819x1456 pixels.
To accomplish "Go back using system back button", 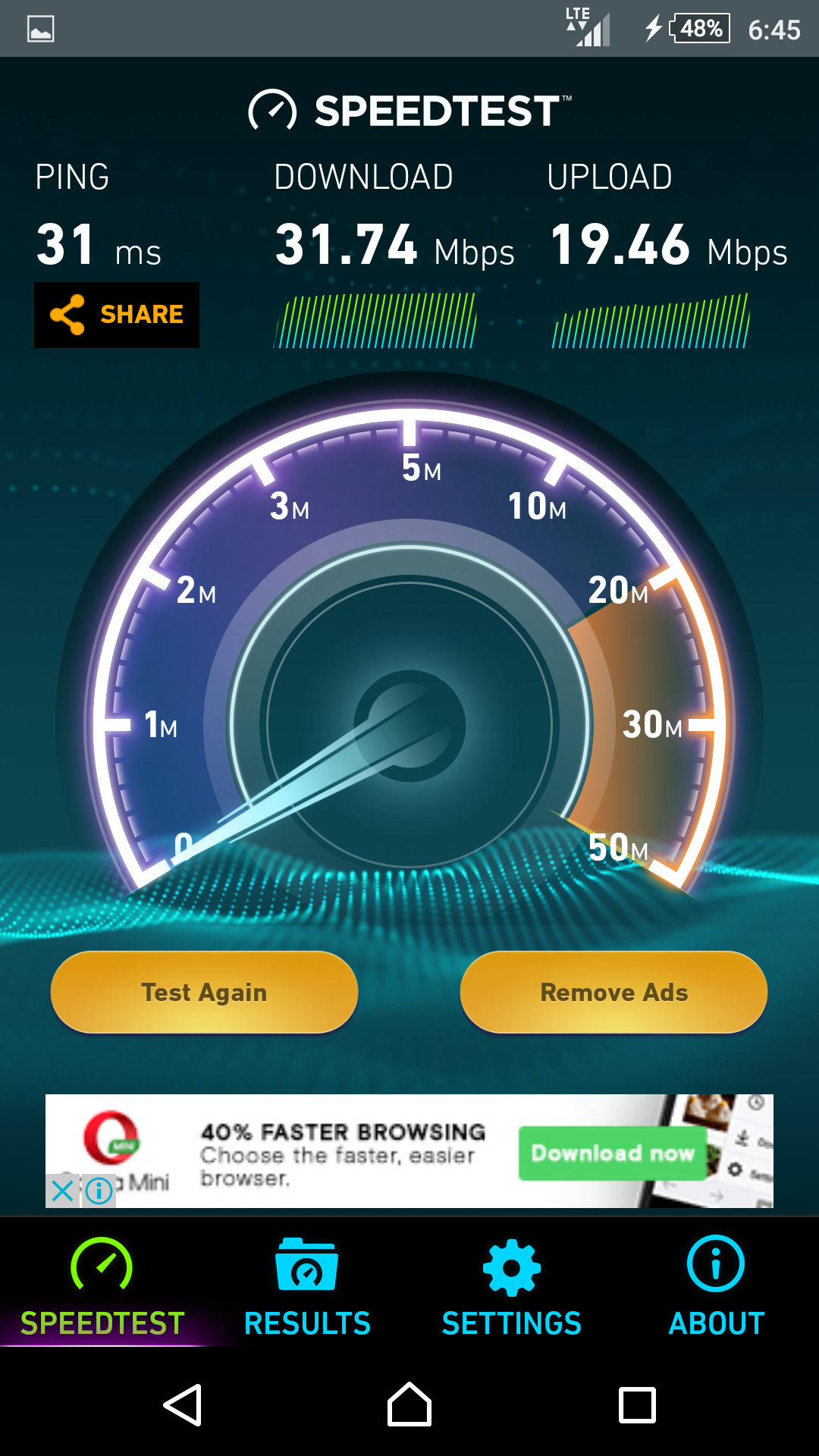I will (183, 1405).
